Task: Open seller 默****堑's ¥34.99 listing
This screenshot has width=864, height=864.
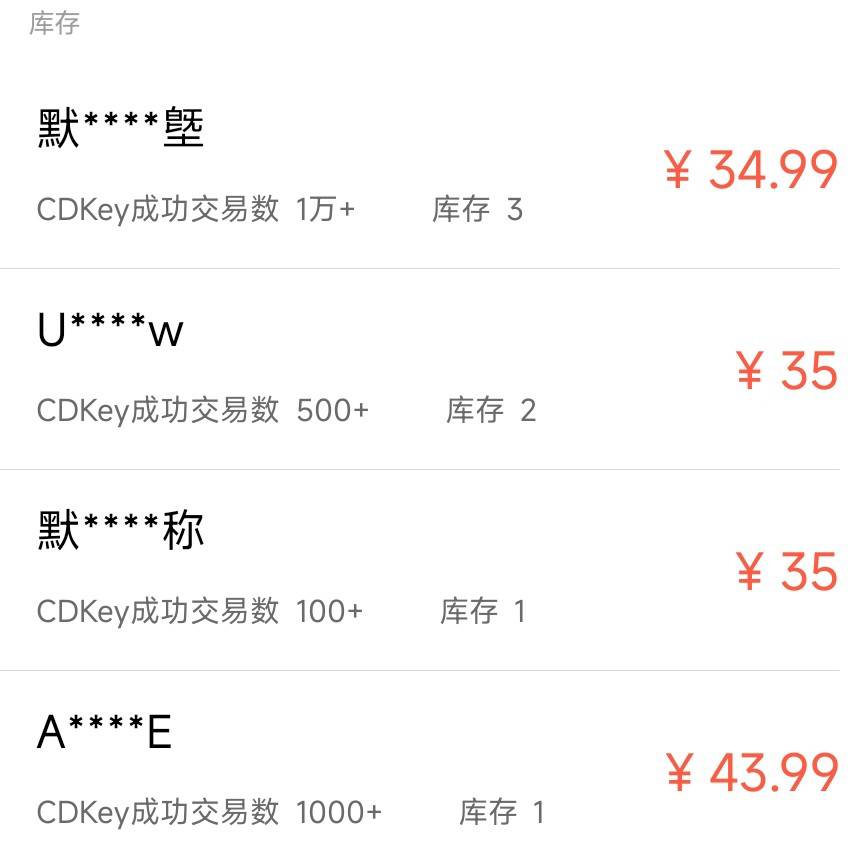Action: click(430, 168)
